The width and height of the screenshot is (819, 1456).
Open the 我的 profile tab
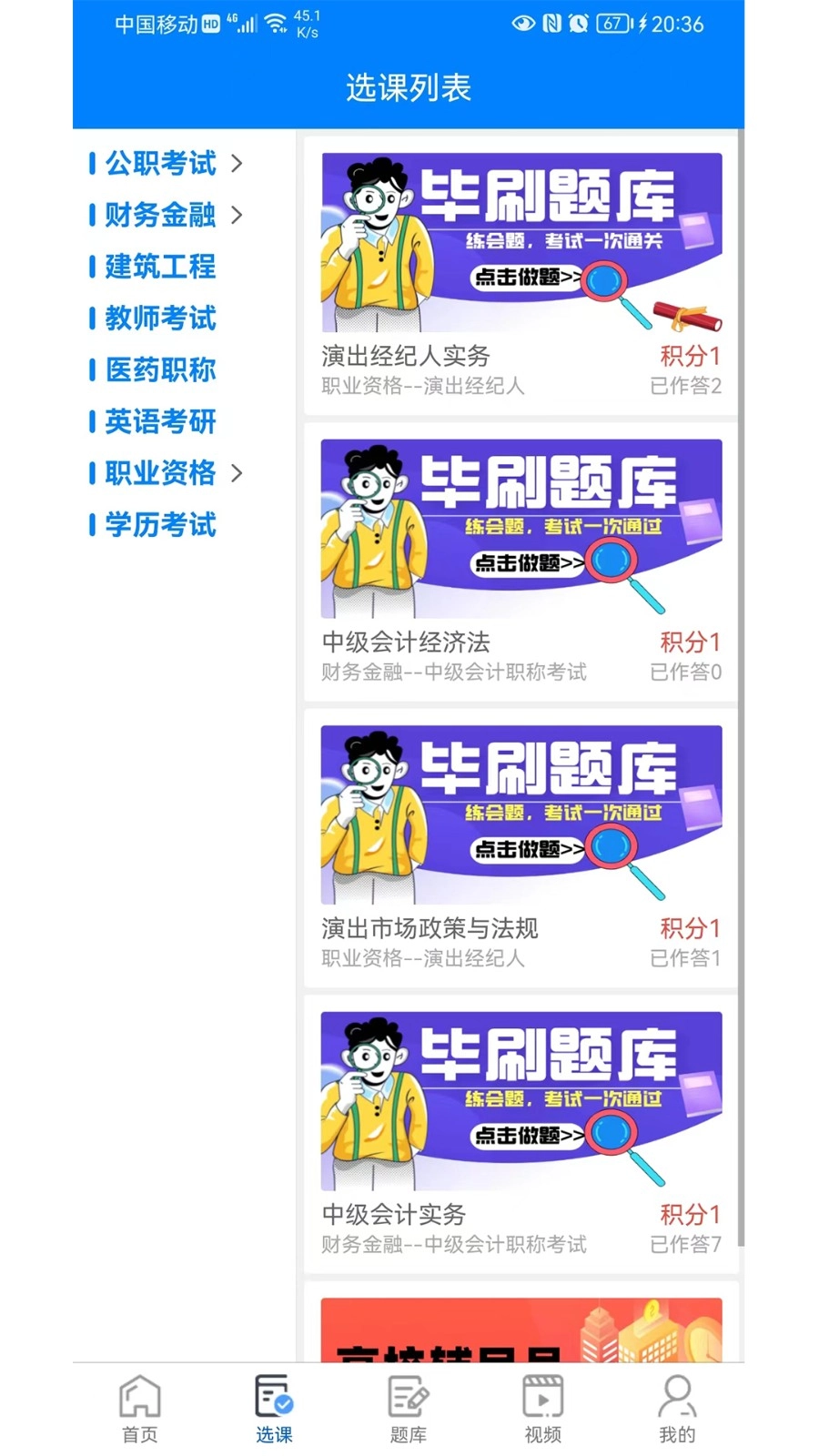677,1409
